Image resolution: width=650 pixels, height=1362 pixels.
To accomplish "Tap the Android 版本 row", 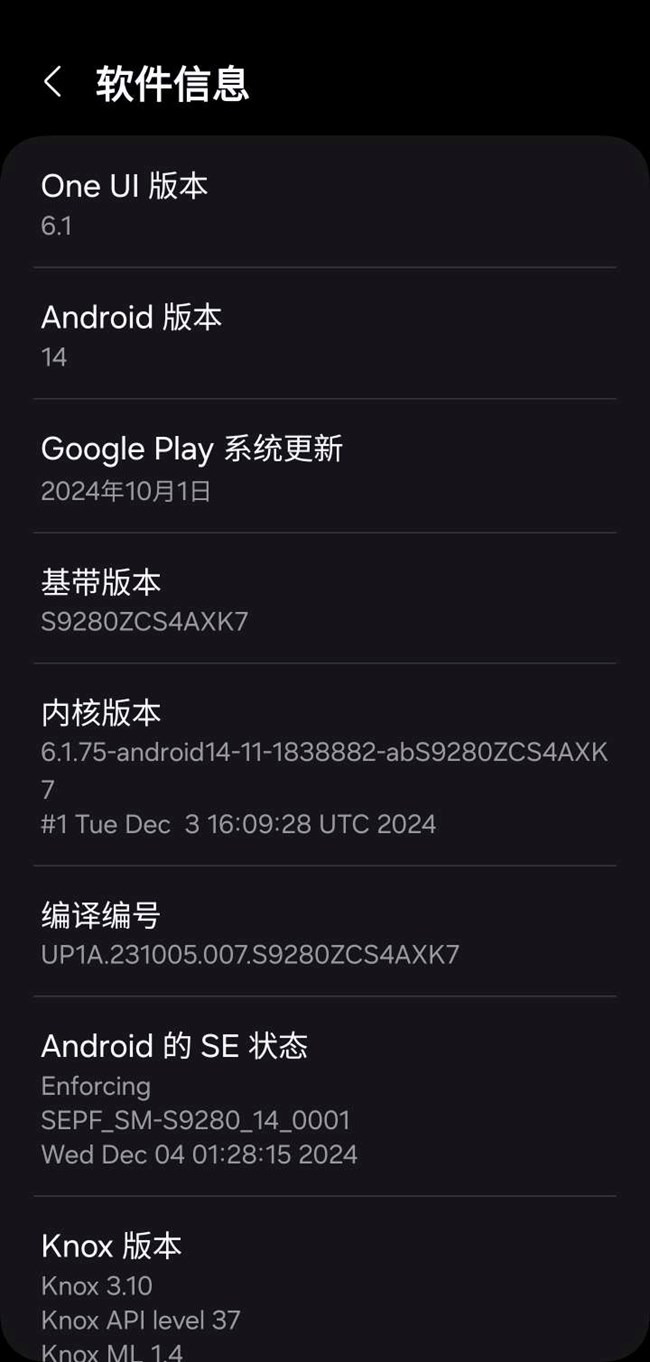I will click(324, 335).
